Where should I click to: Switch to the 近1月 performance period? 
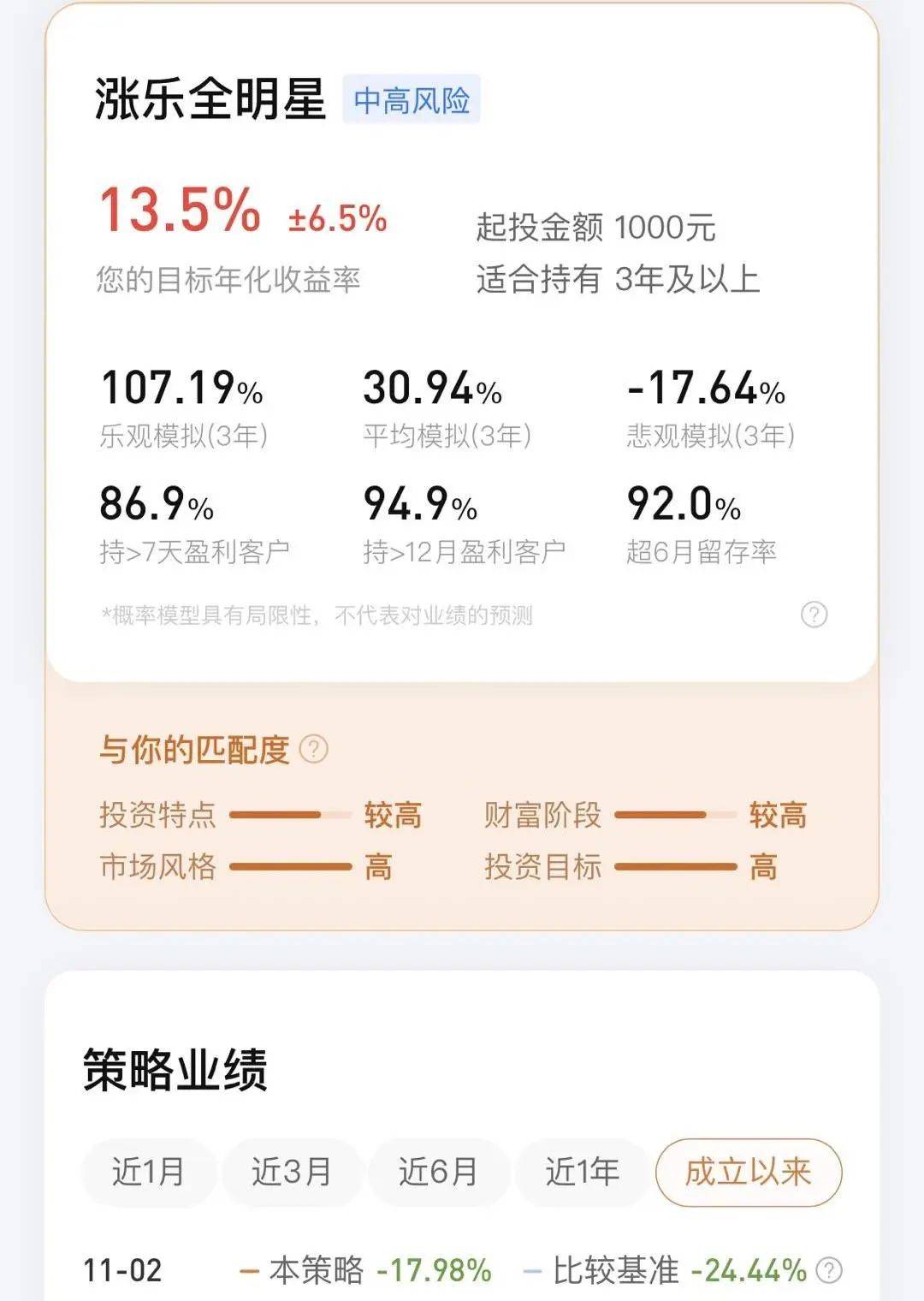[x=148, y=1172]
